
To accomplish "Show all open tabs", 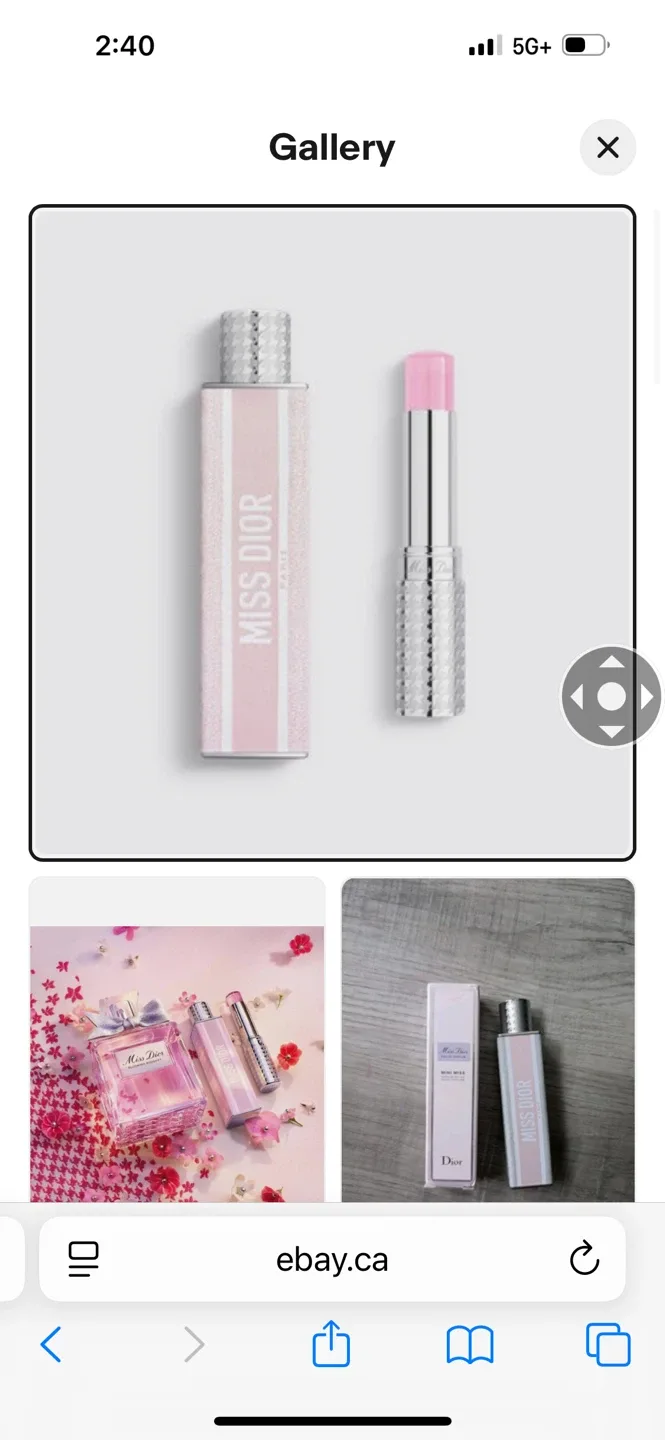I will coord(608,1345).
